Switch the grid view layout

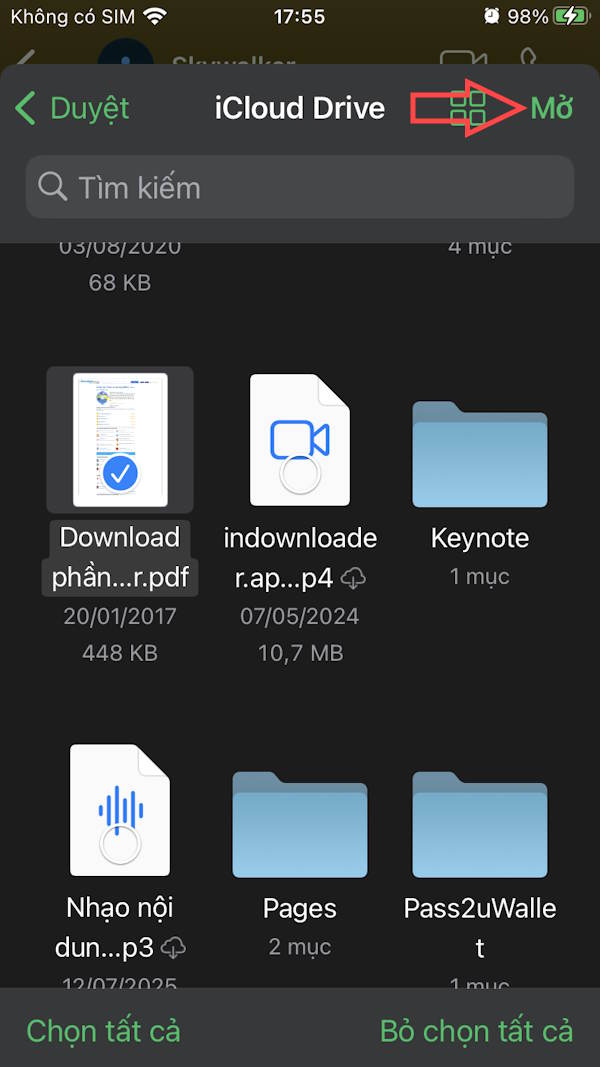(468, 109)
